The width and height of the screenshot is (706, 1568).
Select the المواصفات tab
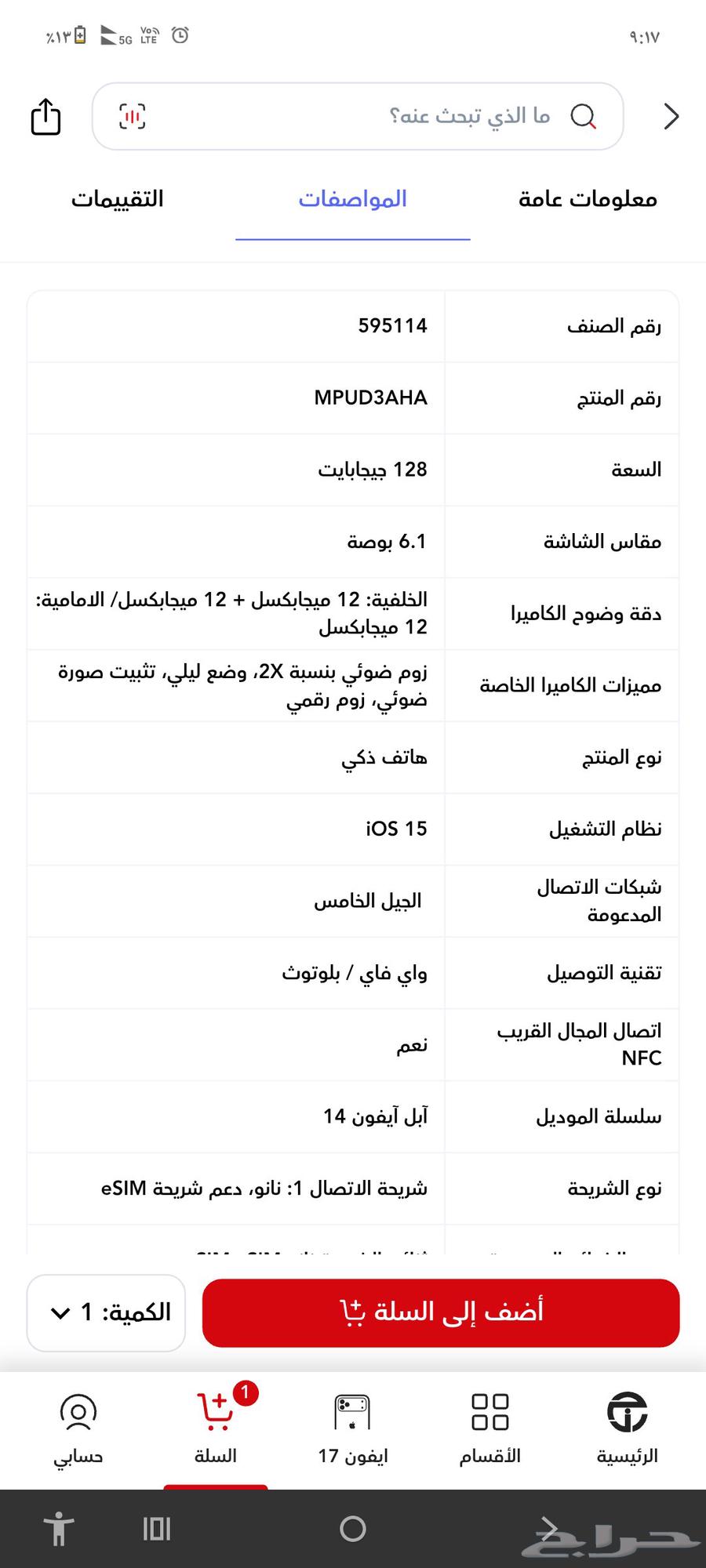353,198
